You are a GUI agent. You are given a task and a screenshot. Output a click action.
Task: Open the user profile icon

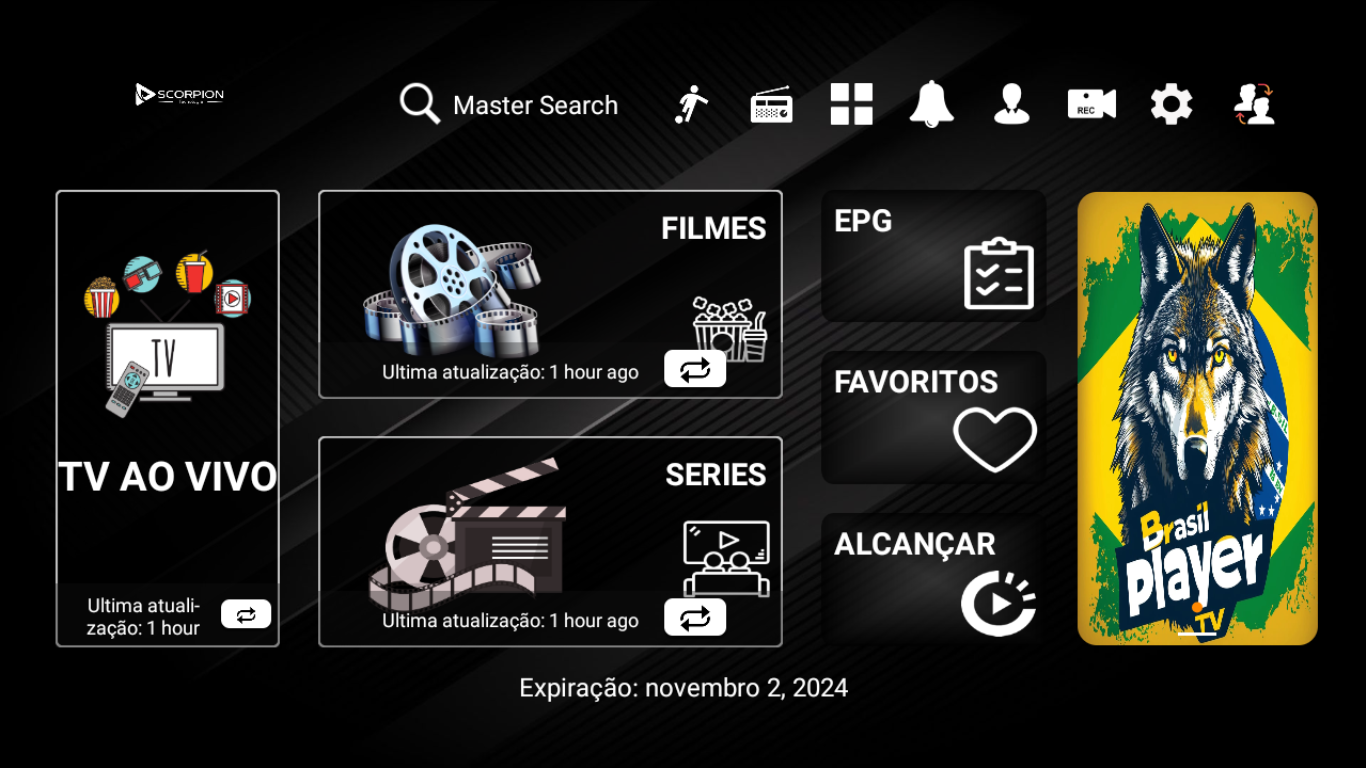coord(1011,104)
